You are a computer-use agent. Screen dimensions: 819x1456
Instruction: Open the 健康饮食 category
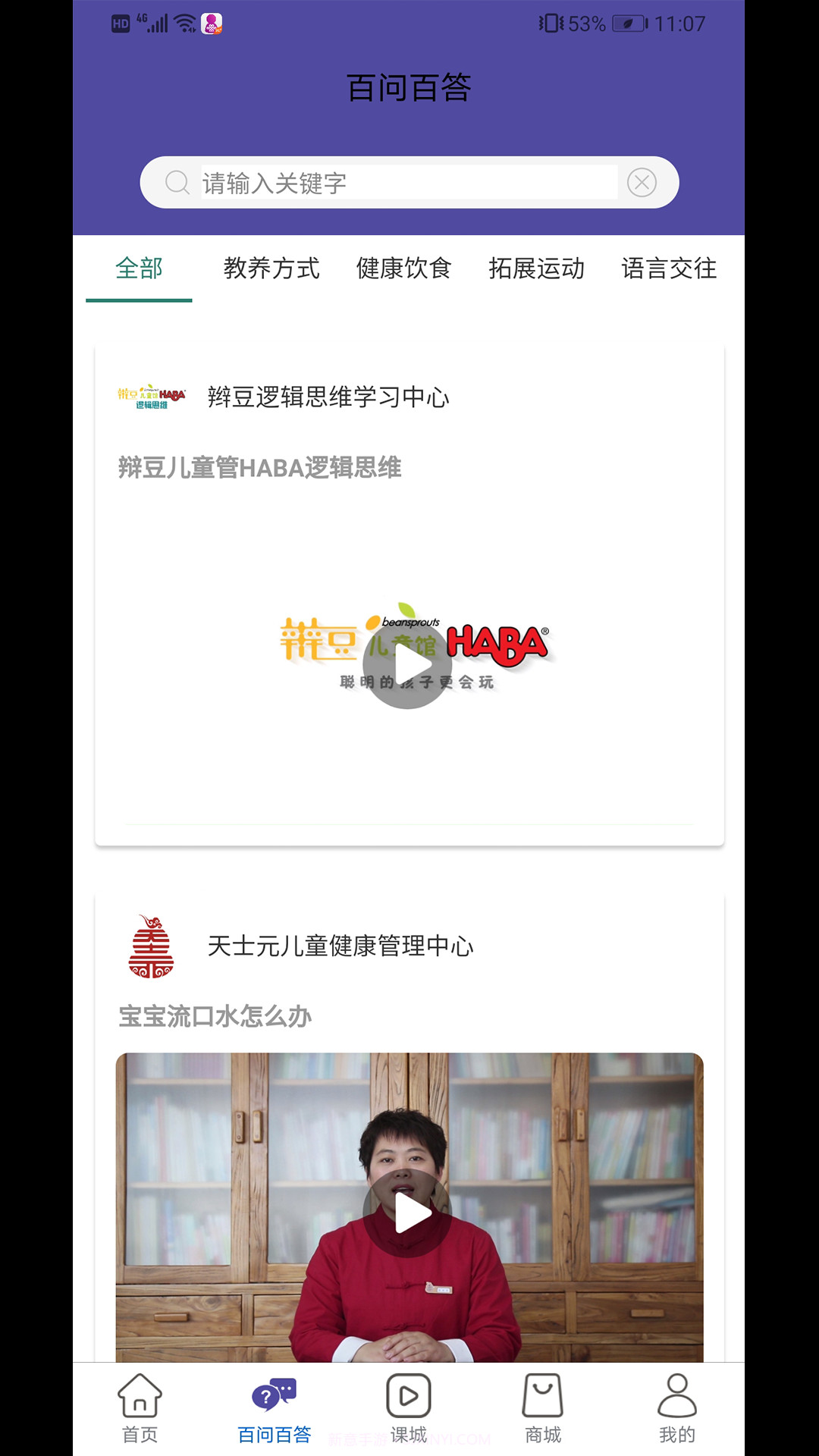click(403, 268)
